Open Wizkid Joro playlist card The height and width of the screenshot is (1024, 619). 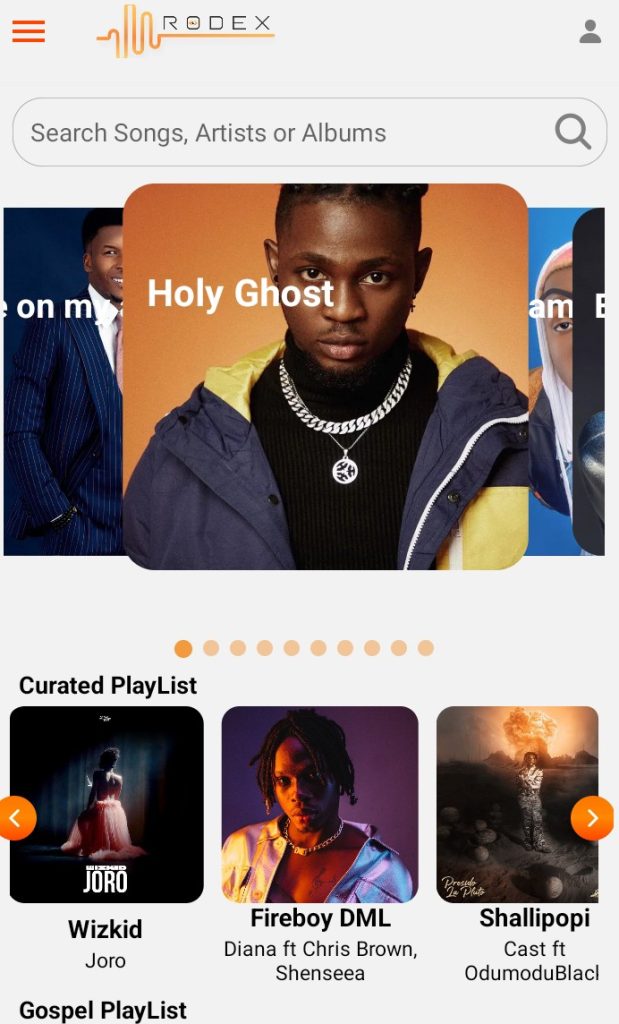106,805
